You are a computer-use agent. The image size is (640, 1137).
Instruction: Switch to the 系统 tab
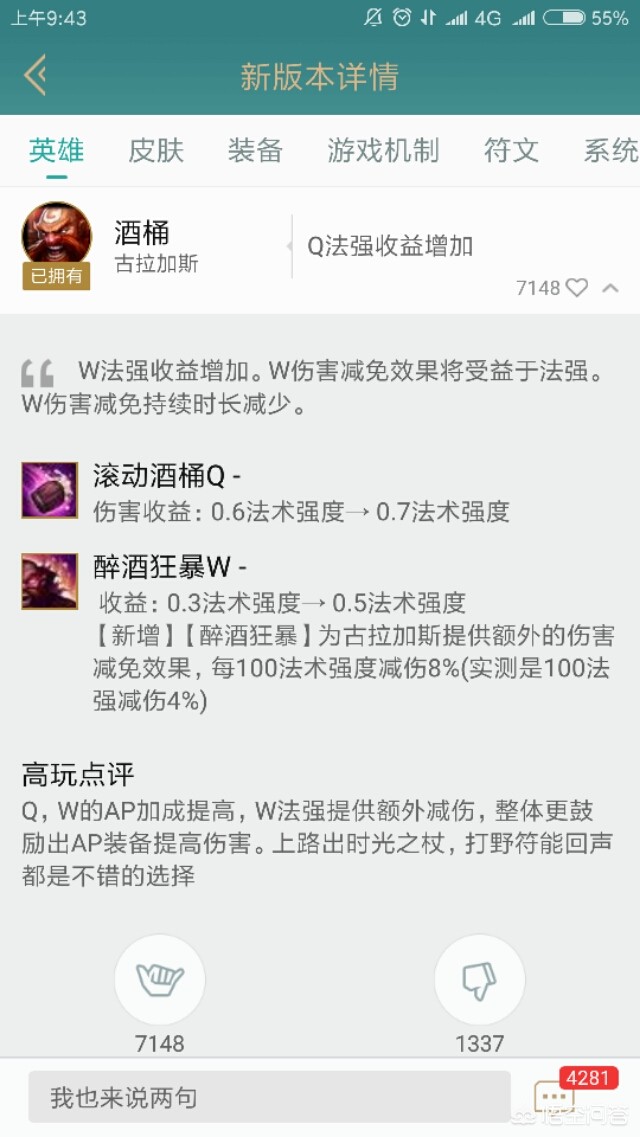610,151
